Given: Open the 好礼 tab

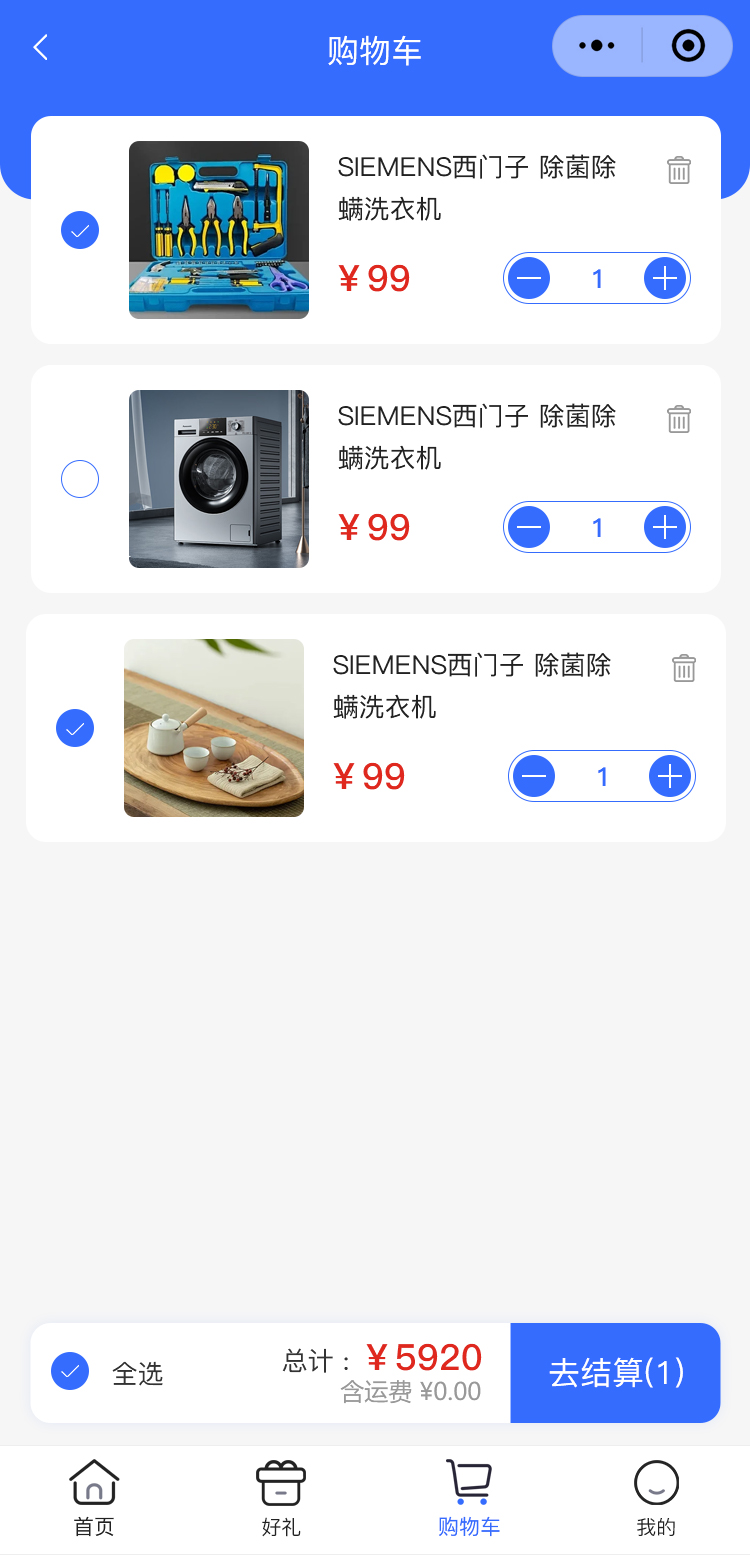Looking at the screenshot, I should pos(281,1498).
